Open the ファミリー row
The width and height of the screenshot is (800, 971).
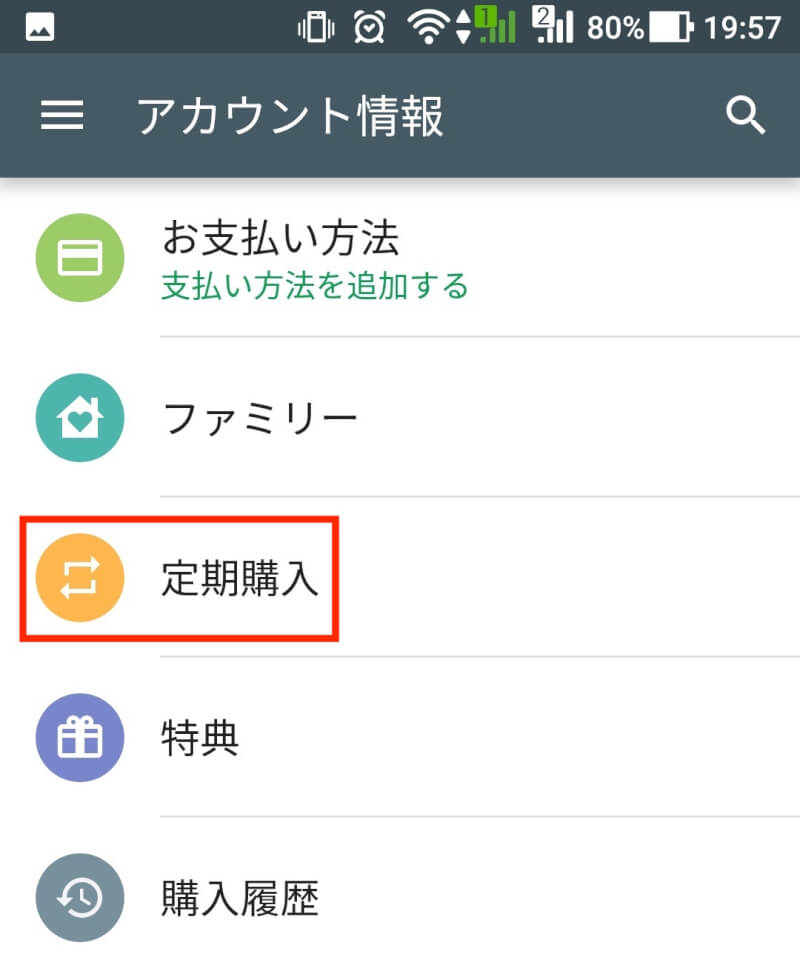[260, 418]
